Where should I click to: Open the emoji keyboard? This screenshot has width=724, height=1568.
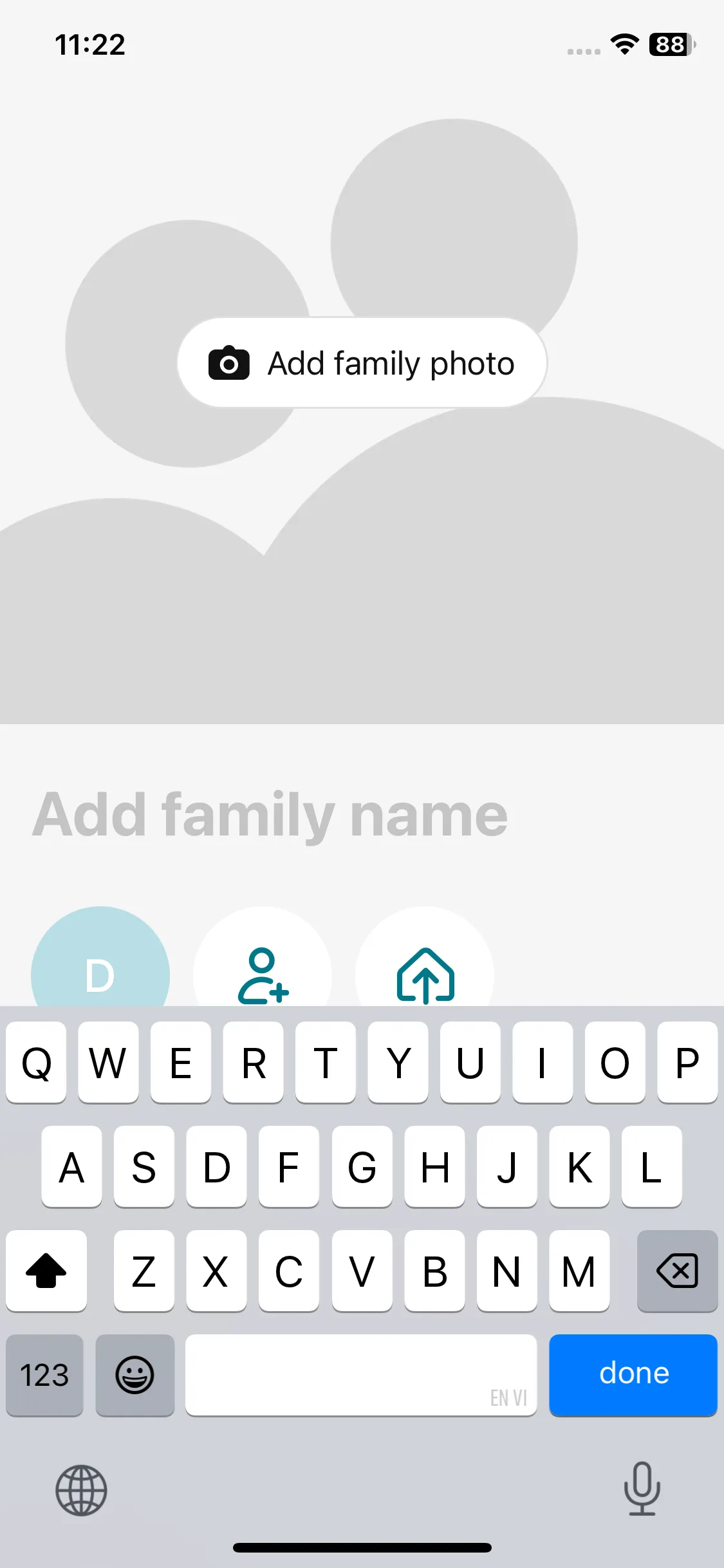(135, 1375)
